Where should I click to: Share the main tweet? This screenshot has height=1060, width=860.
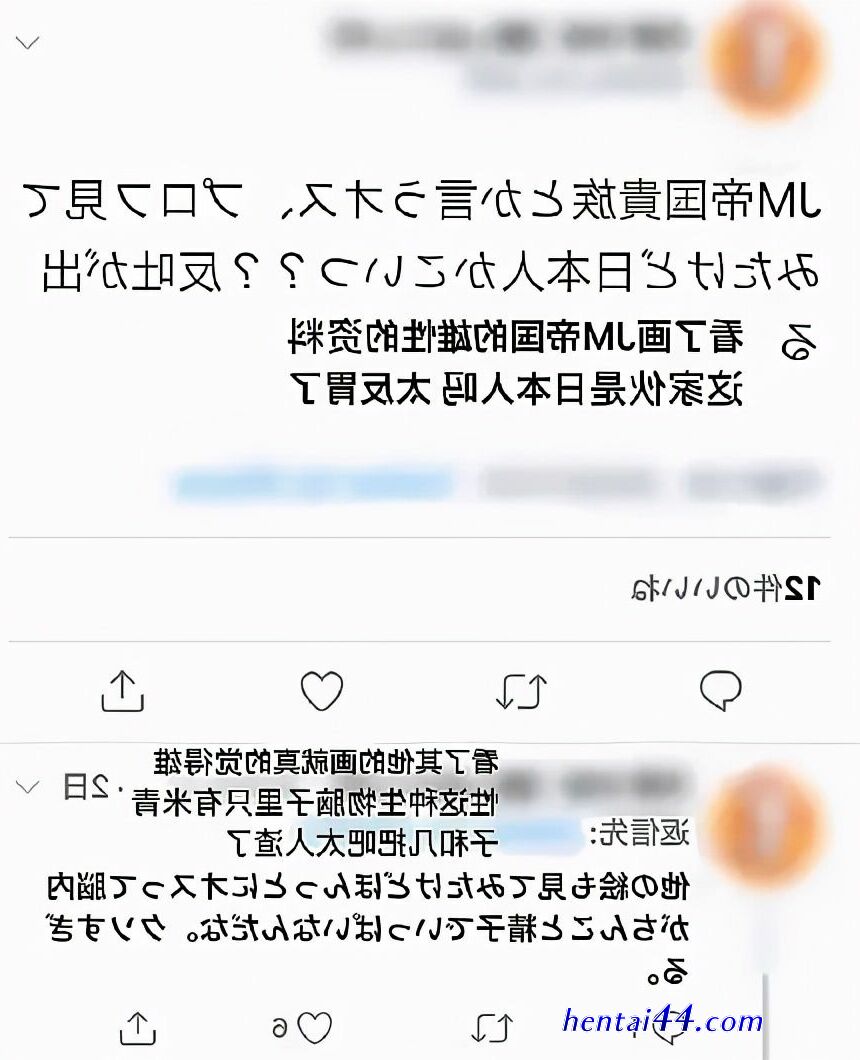tap(122, 690)
